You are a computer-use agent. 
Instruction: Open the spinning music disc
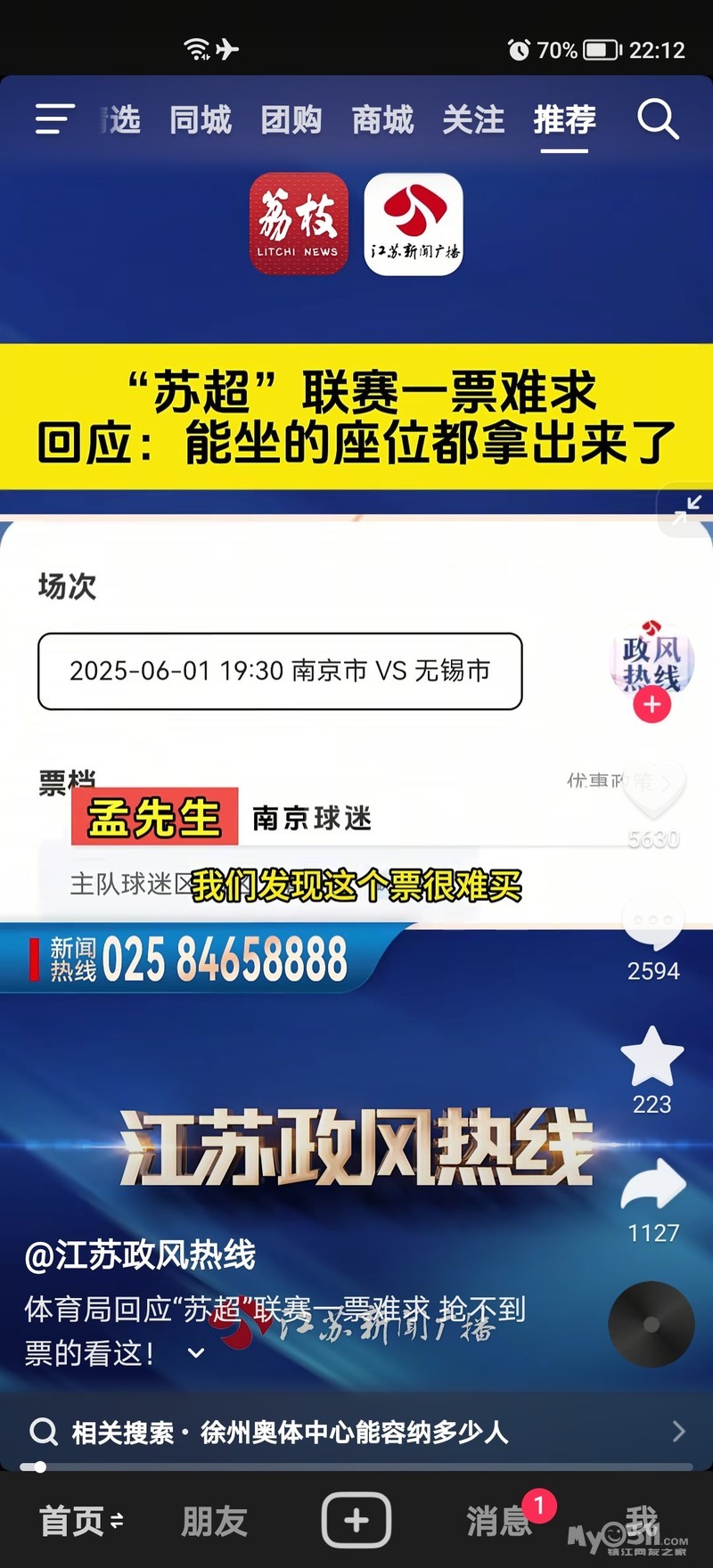coord(652,1325)
